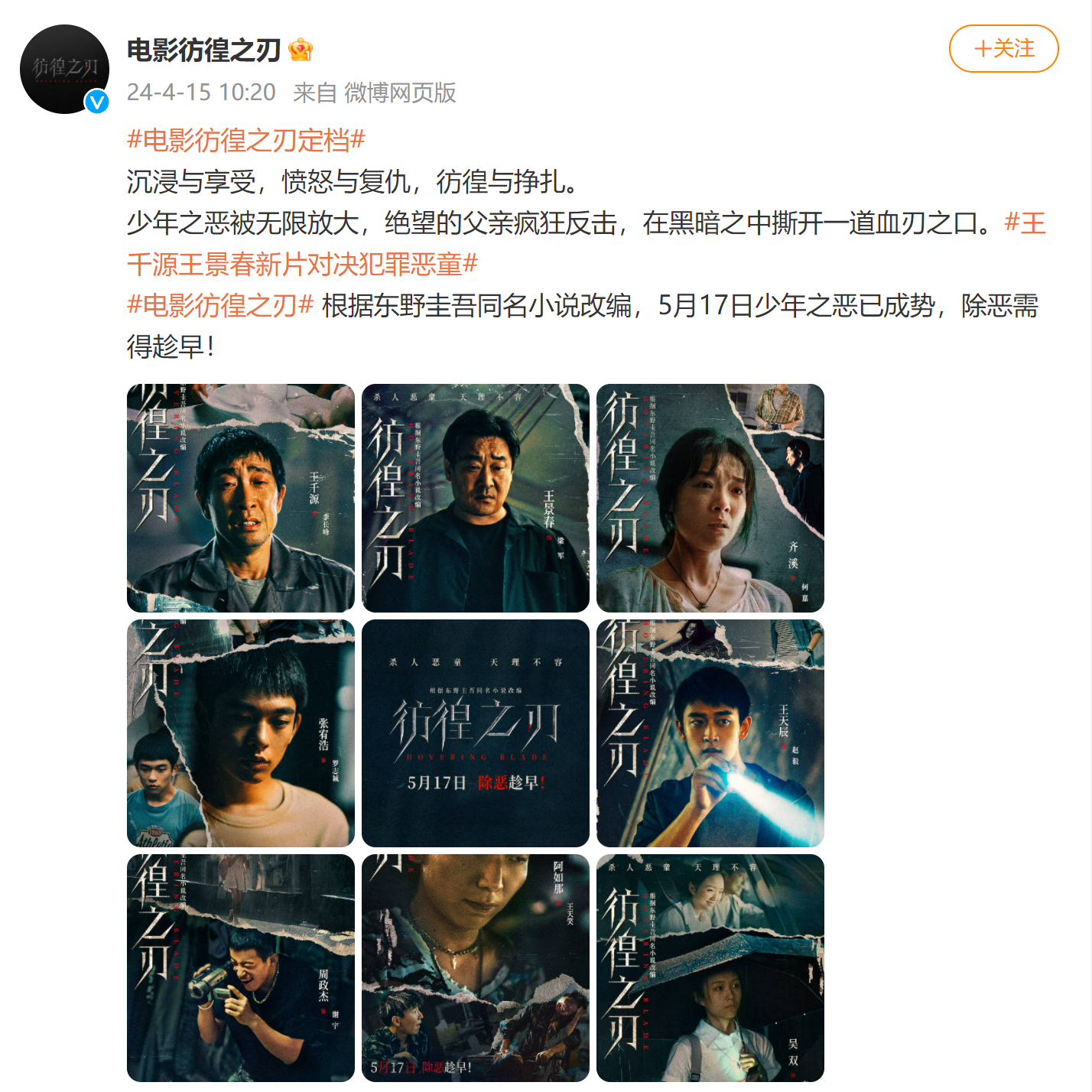Image resolution: width=1092 pixels, height=1092 pixels.
Task: Open hashtag #电影彷徨之刃定档#
Action: (245, 140)
